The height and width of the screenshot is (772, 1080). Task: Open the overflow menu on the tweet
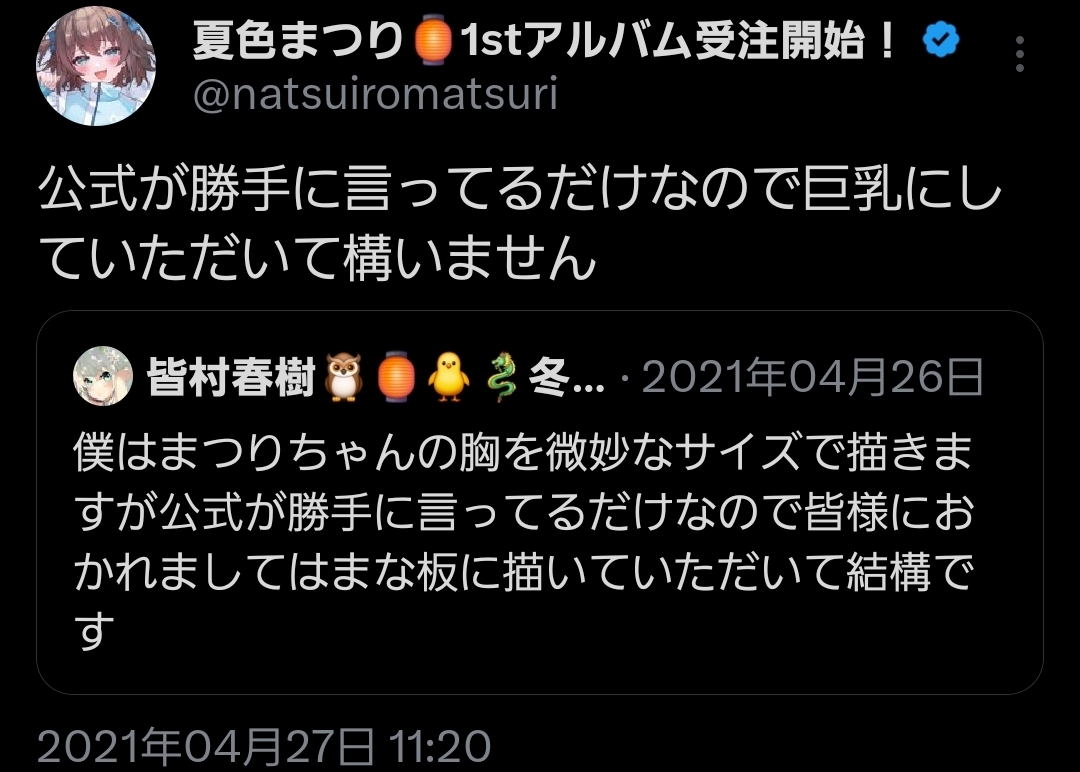[1020, 54]
